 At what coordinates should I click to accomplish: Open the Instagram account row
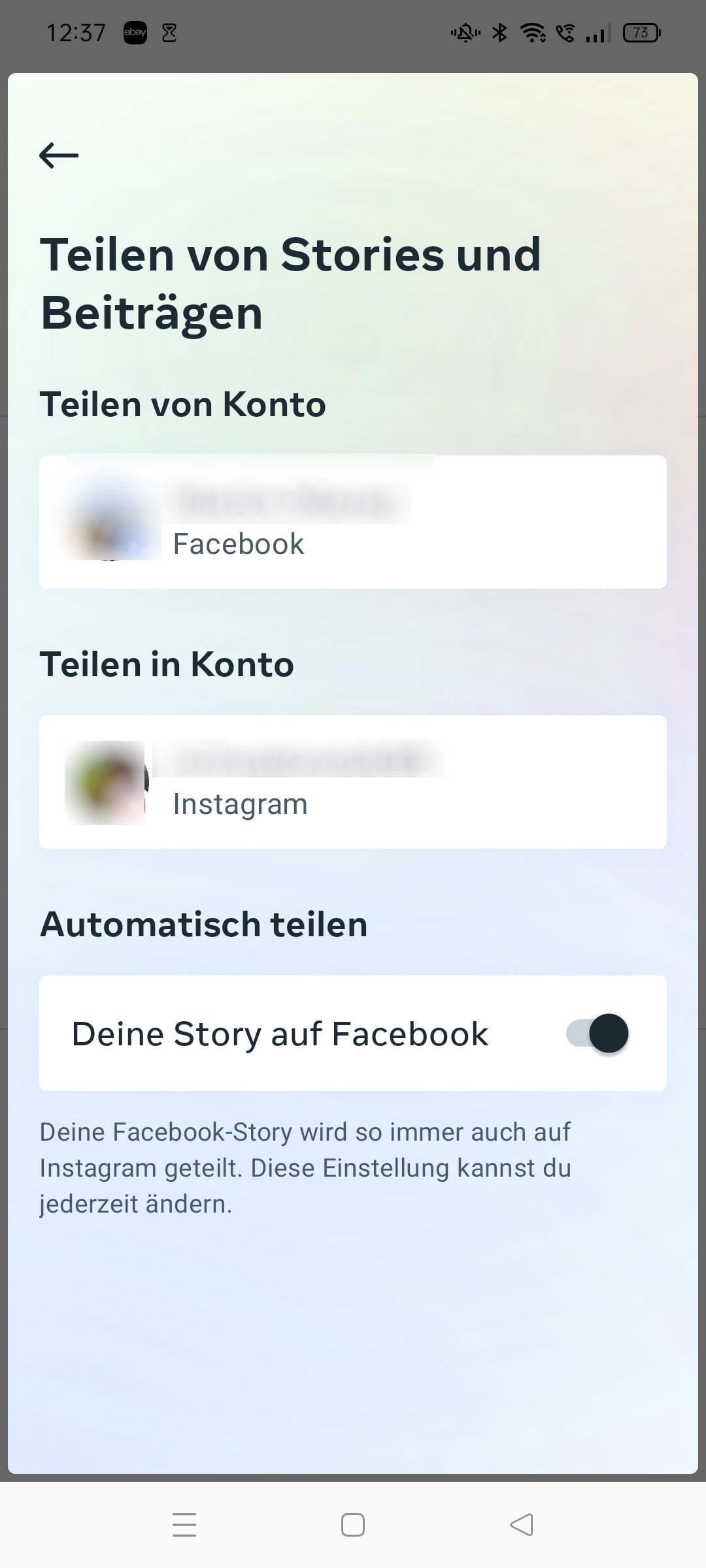click(x=353, y=782)
